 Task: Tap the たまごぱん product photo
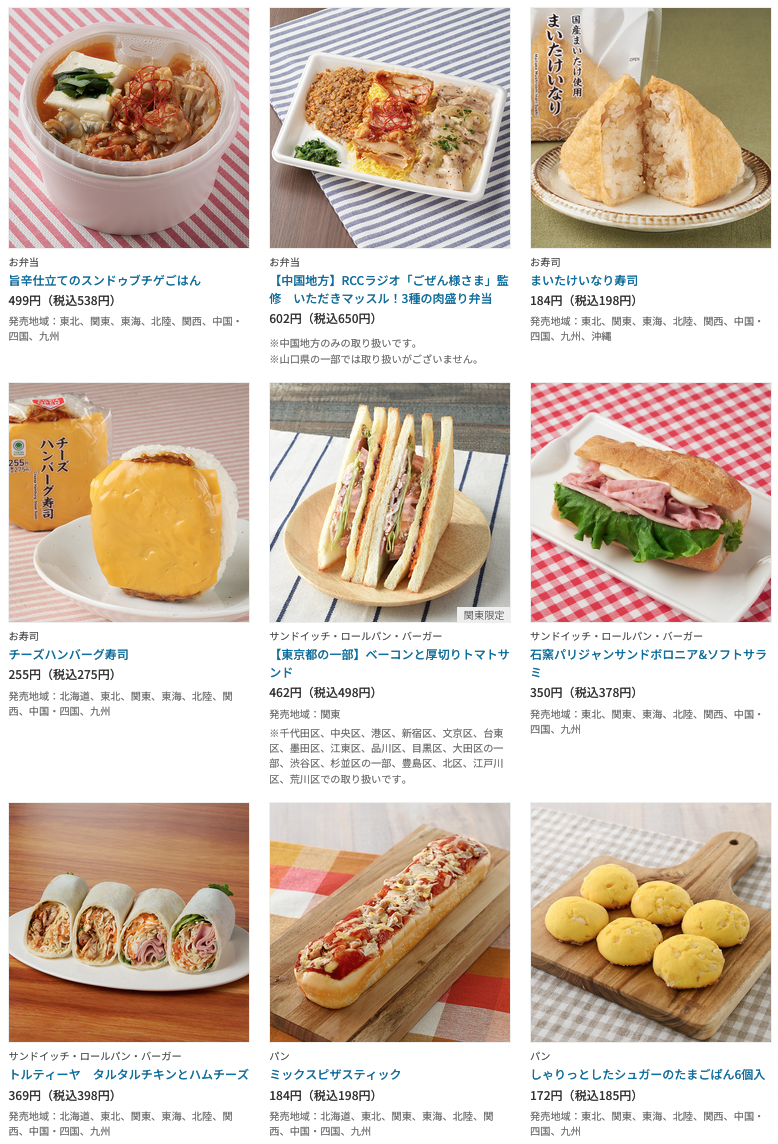(x=650, y=922)
